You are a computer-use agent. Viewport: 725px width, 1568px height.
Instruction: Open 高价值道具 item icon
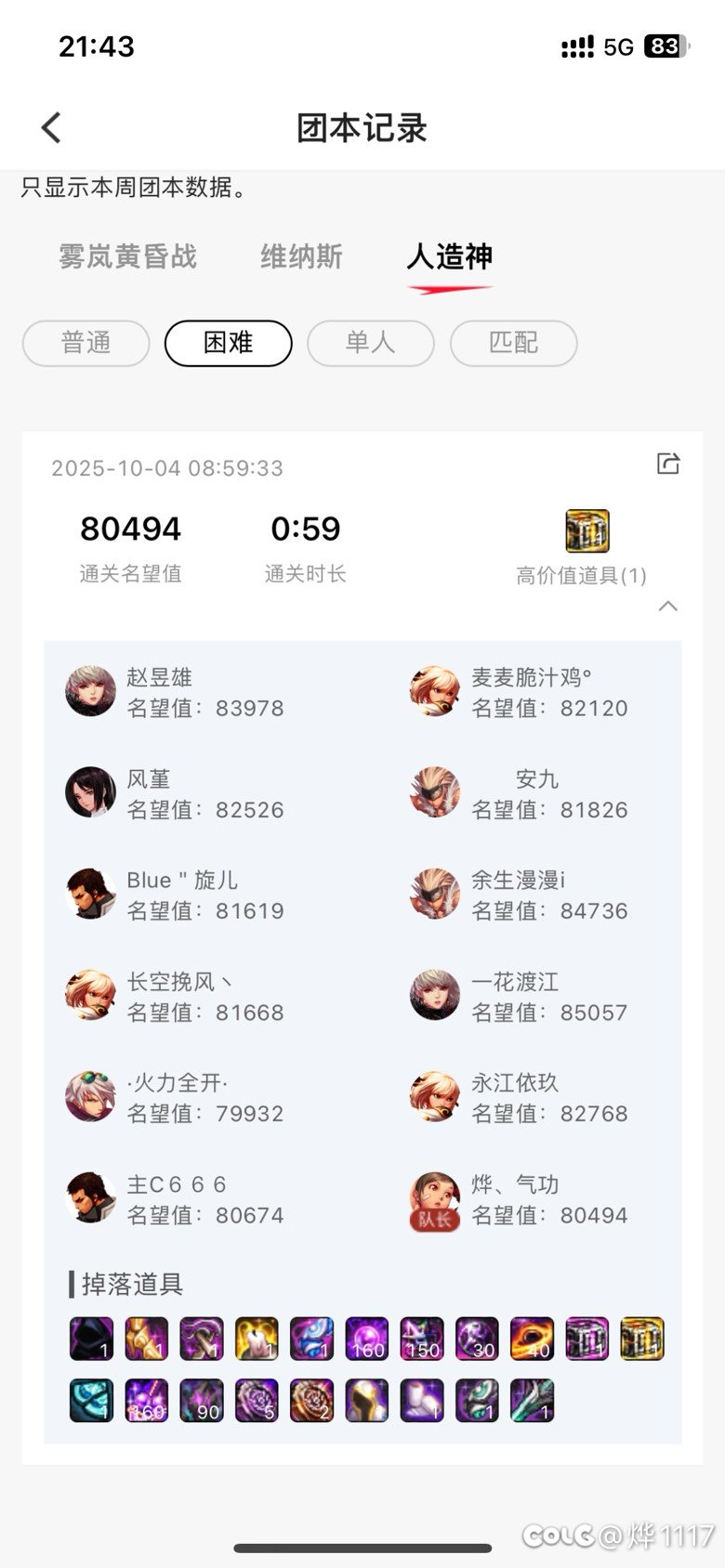587,531
